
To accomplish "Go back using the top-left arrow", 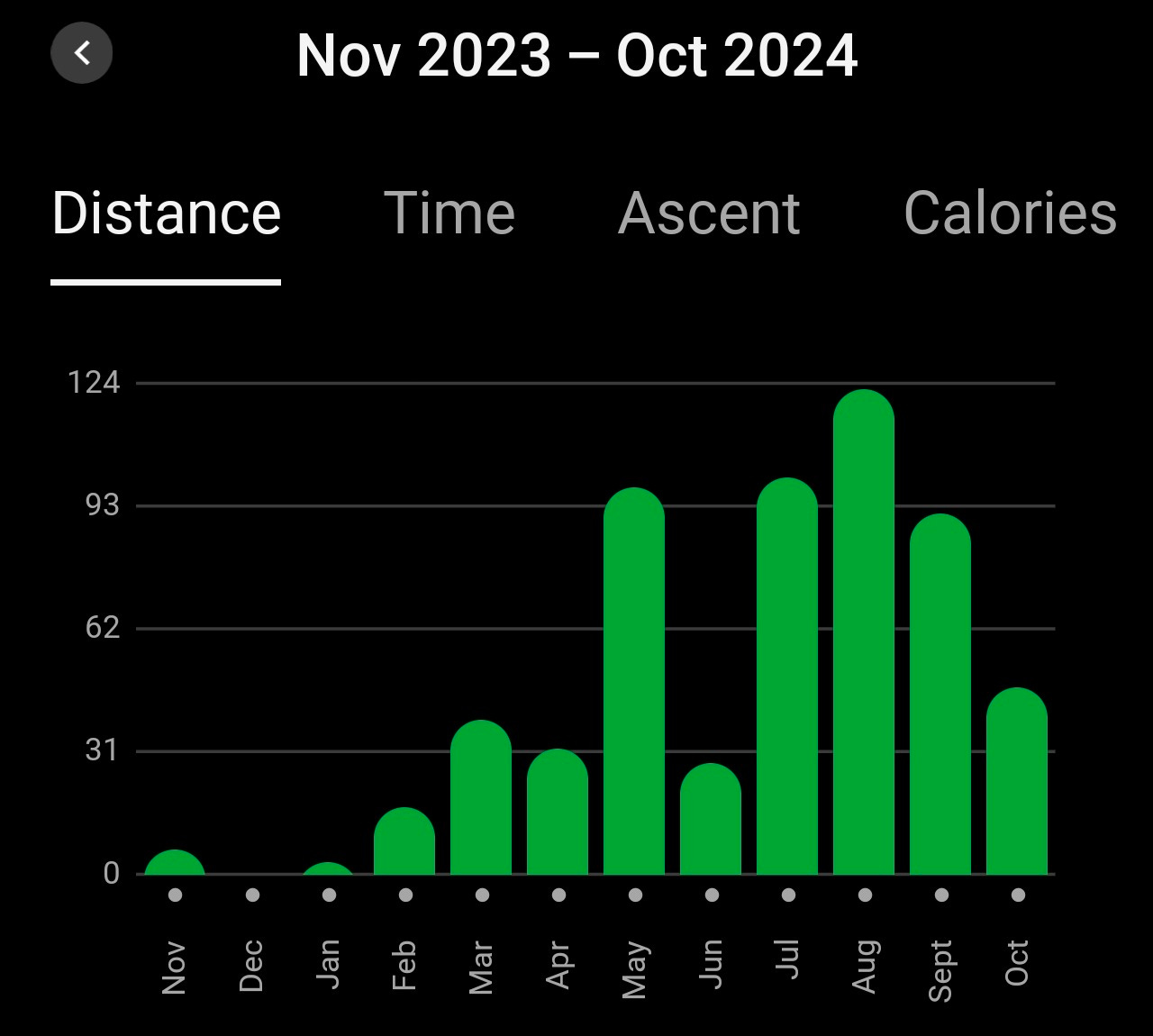I will [81, 53].
